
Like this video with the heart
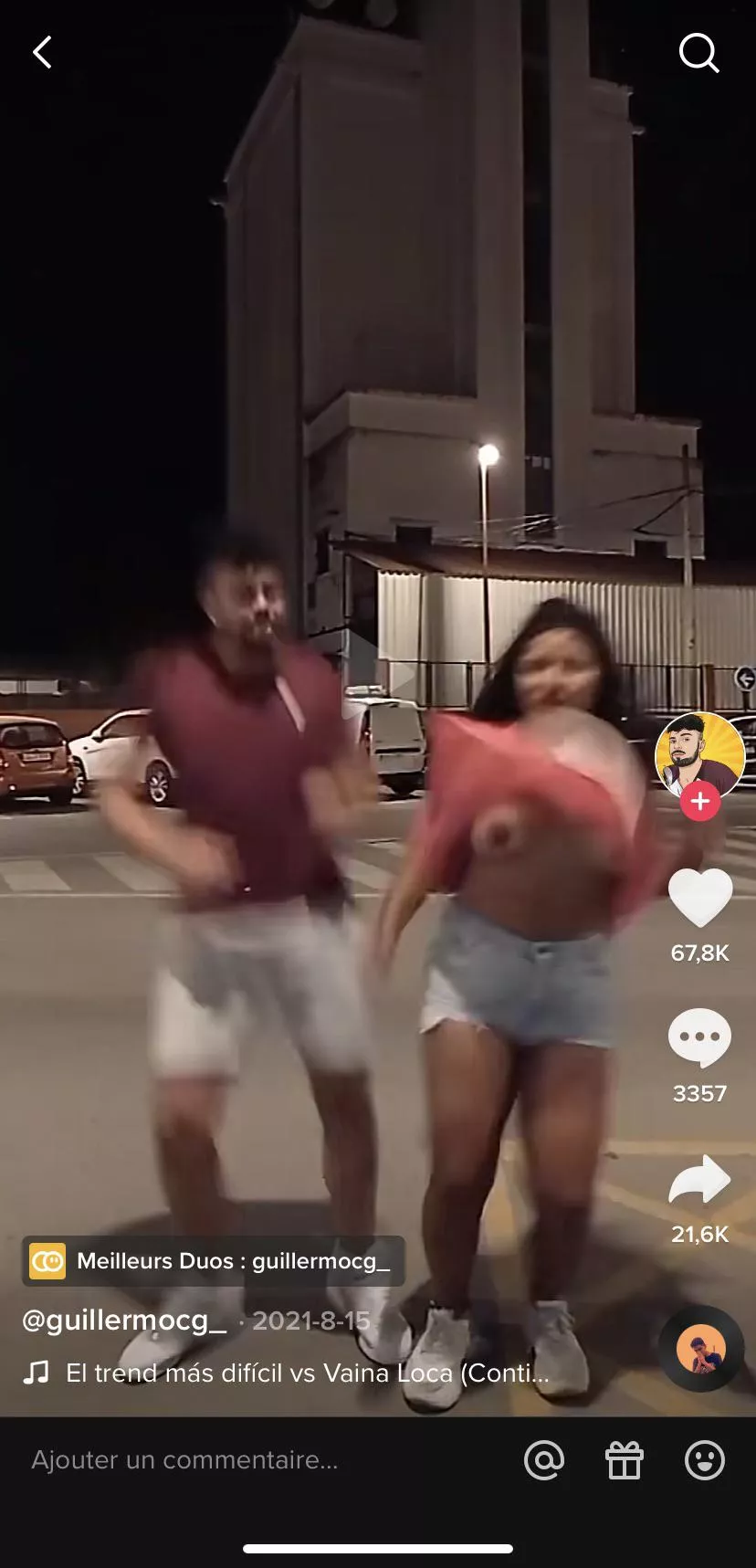click(700, 899)
